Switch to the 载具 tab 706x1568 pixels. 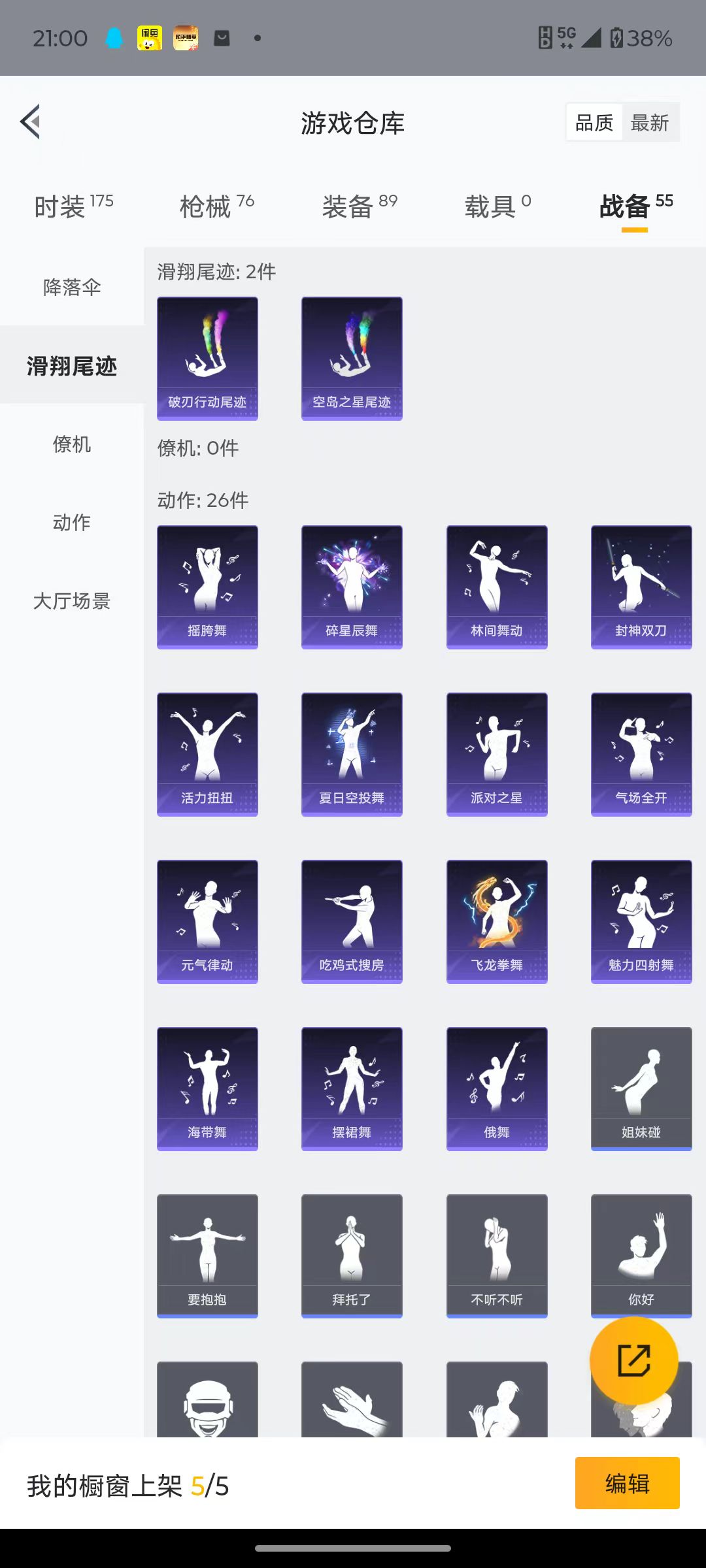pos(498,206)
